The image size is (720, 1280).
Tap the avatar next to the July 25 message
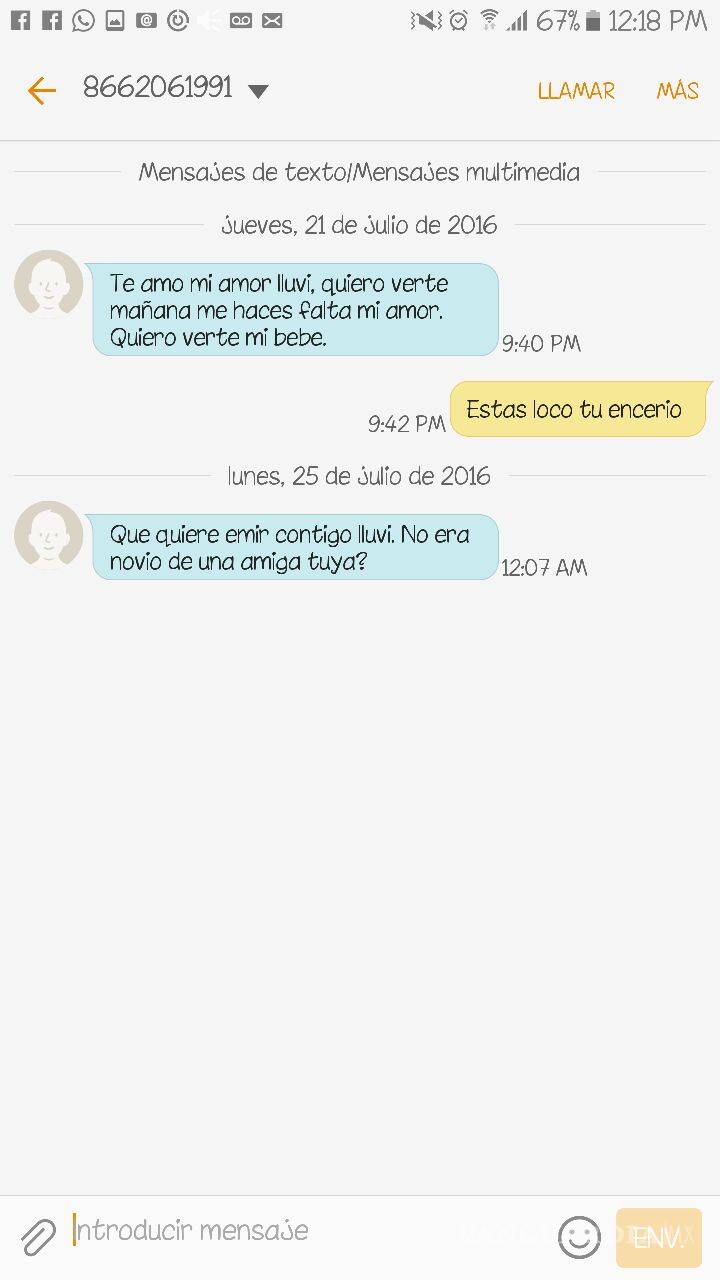coord(47,537)
